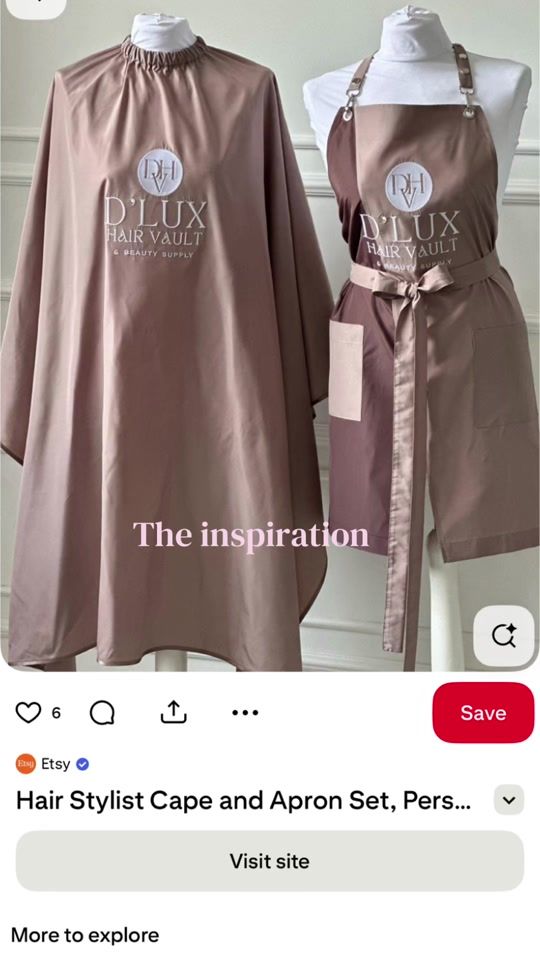540x960 pixels.
Task: Save this pin
Action: pyautogui.click(x=483, y=713)
